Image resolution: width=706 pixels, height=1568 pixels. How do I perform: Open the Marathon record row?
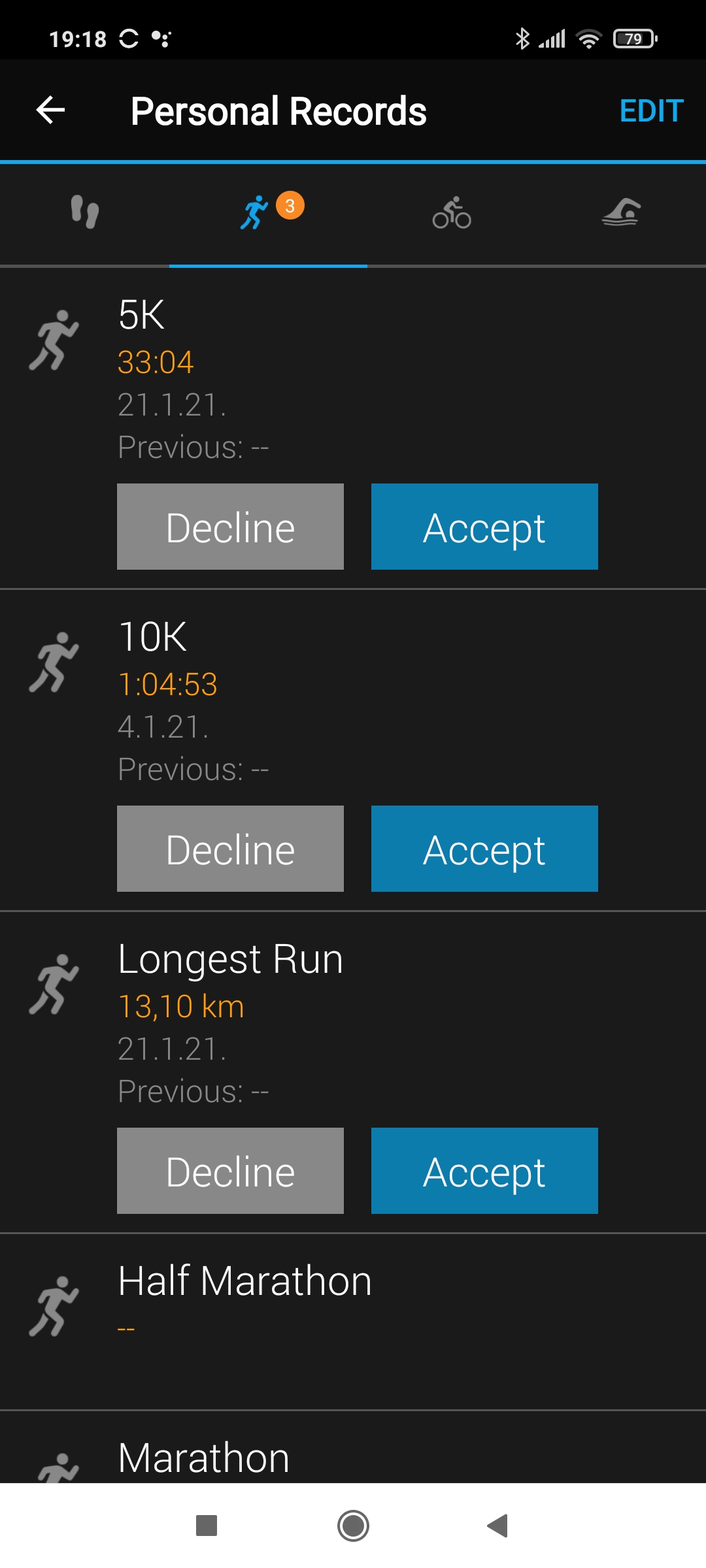(353, 1457)
